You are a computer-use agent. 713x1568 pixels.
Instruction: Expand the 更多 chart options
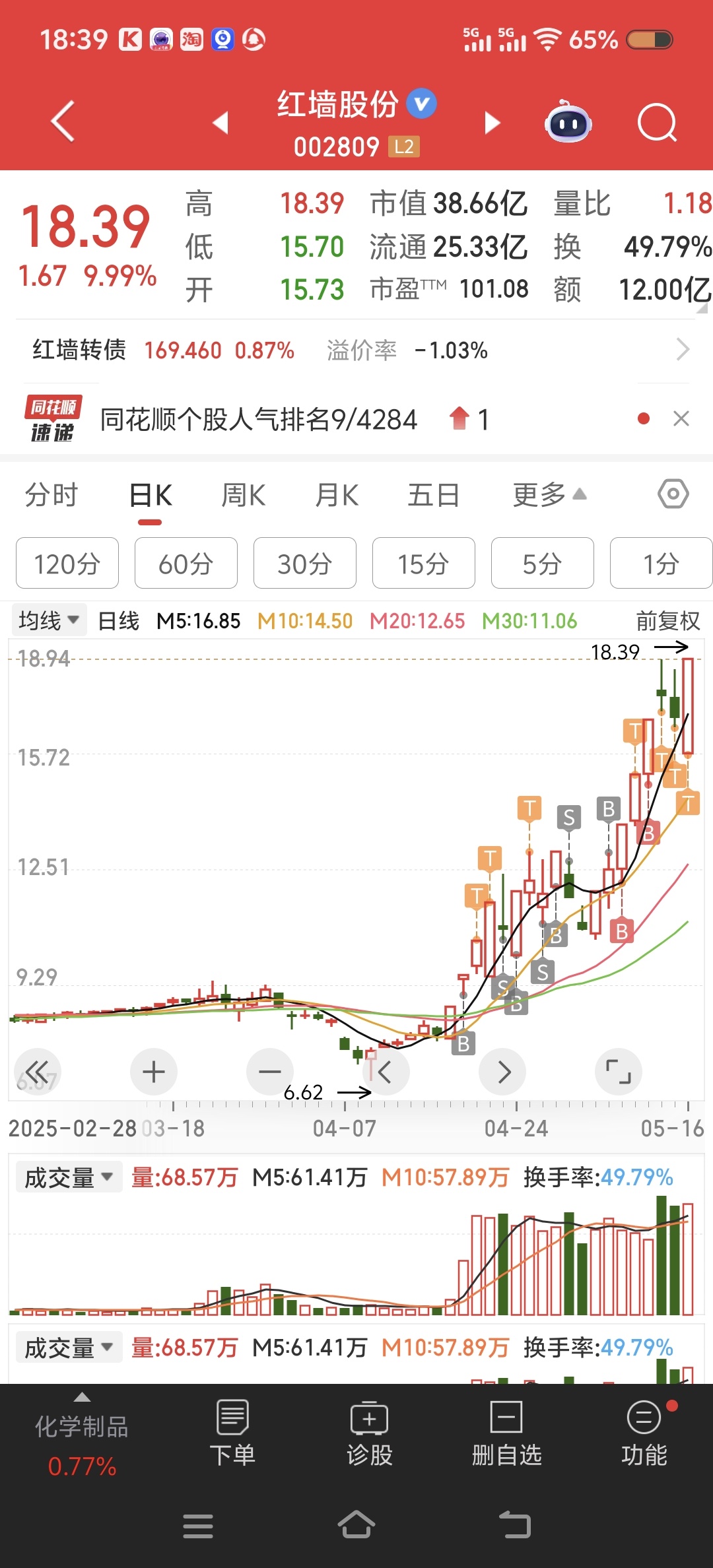point(549,494)
